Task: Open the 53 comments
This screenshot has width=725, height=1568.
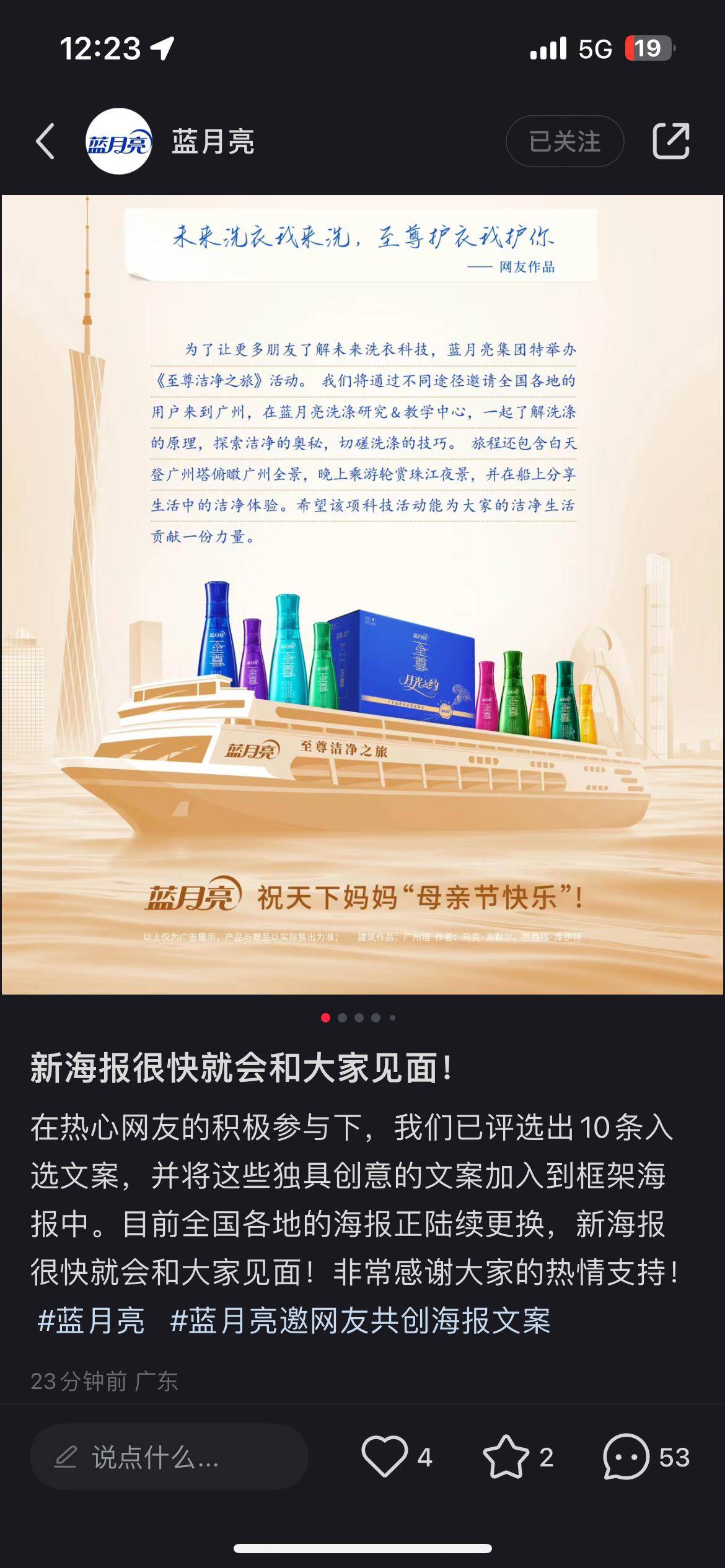Action: [646, 1457]
